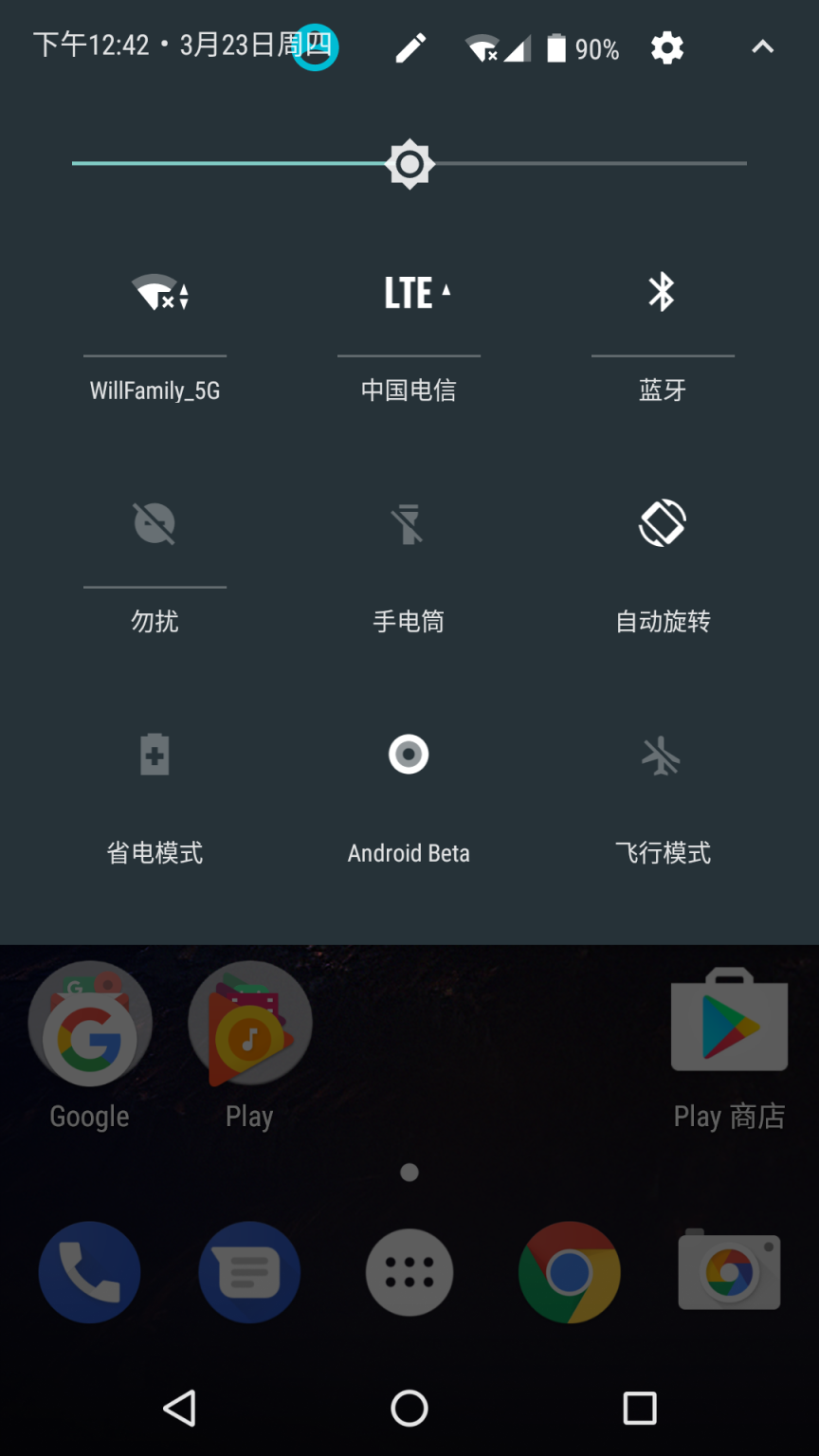
Task: Open 中国电信 LTE network details
Action: [x=409, y=292]
